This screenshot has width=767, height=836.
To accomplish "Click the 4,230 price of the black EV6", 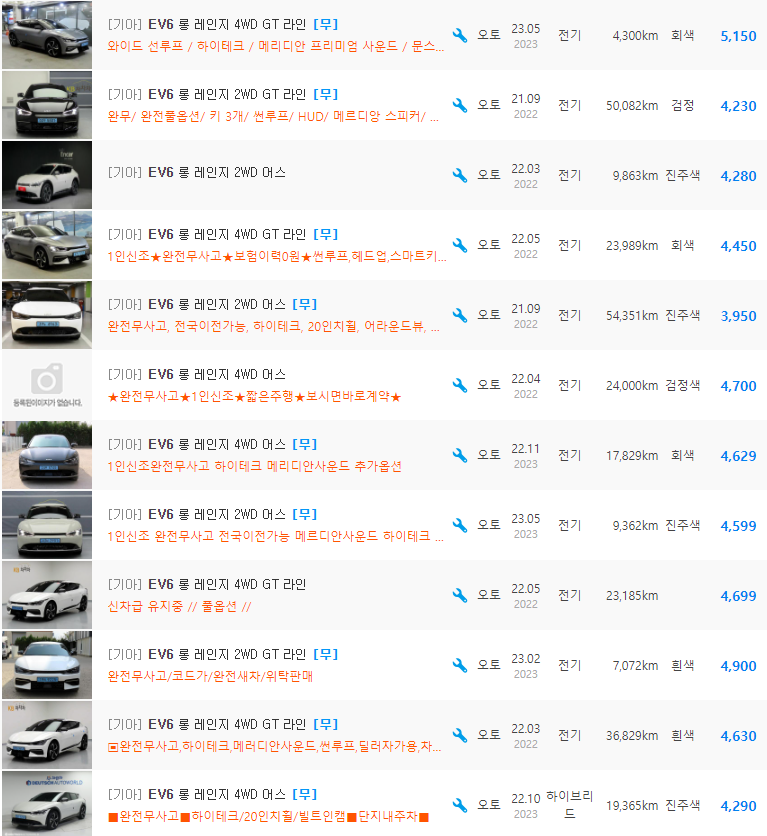I will click(x=738, y=105).
